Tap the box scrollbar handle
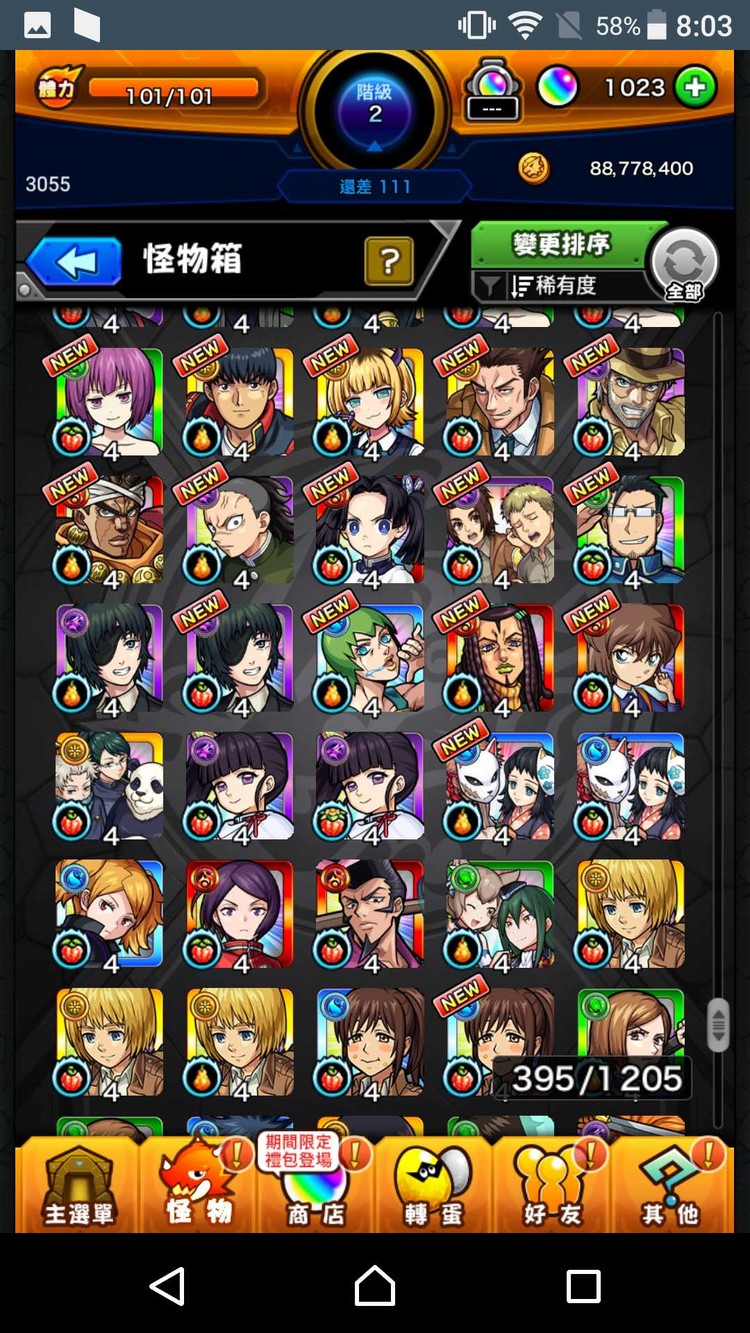Screen dimensions: 750x1333 [718, 1024]
